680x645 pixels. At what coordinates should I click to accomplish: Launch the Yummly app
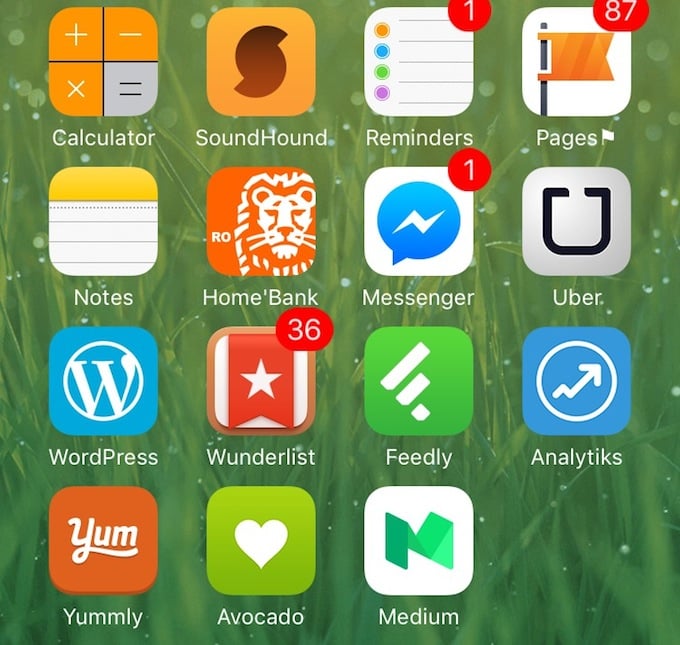click(x=103, y=541)
